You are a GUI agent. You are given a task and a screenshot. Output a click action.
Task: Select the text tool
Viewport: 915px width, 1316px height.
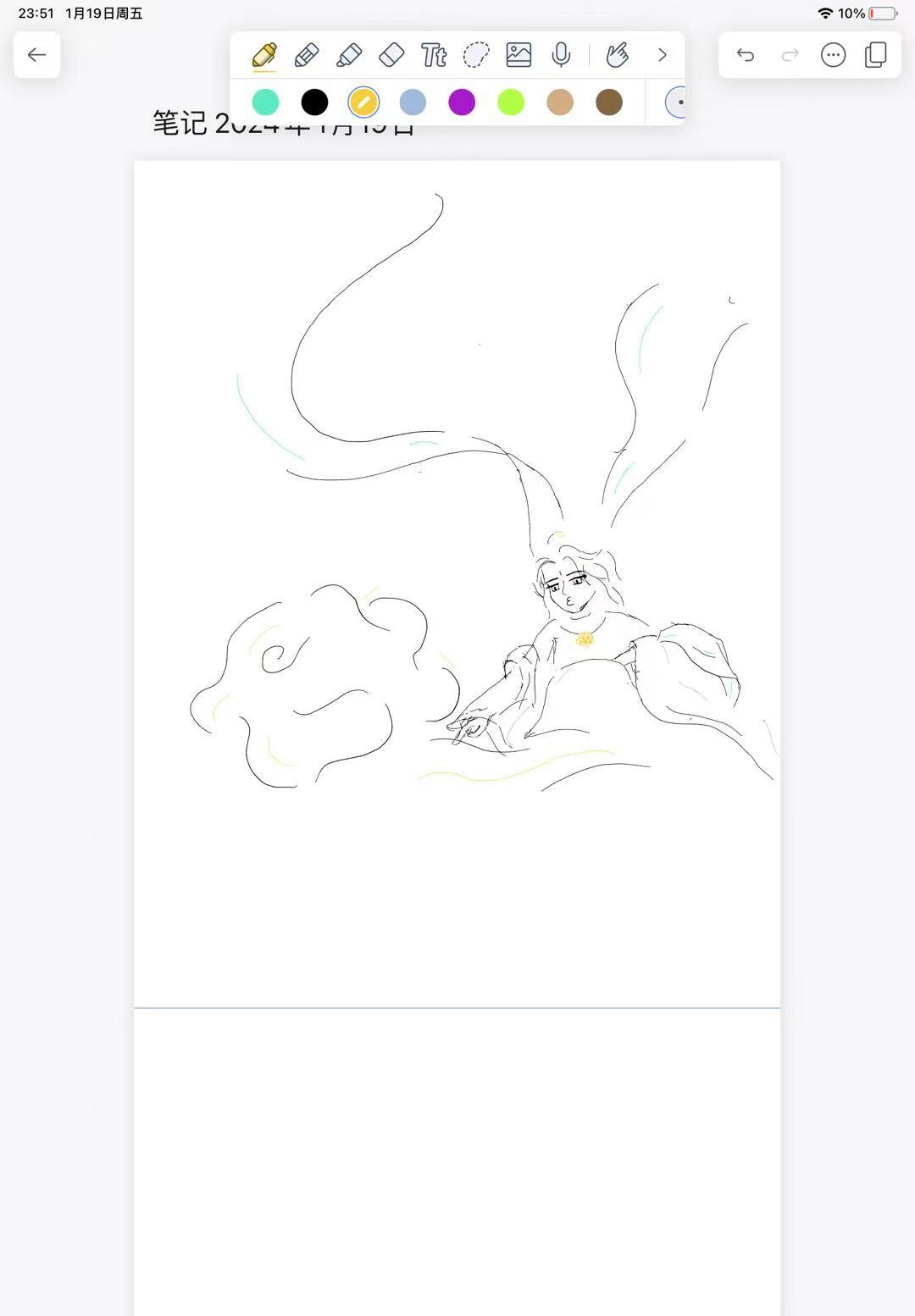tap(434, 55)
